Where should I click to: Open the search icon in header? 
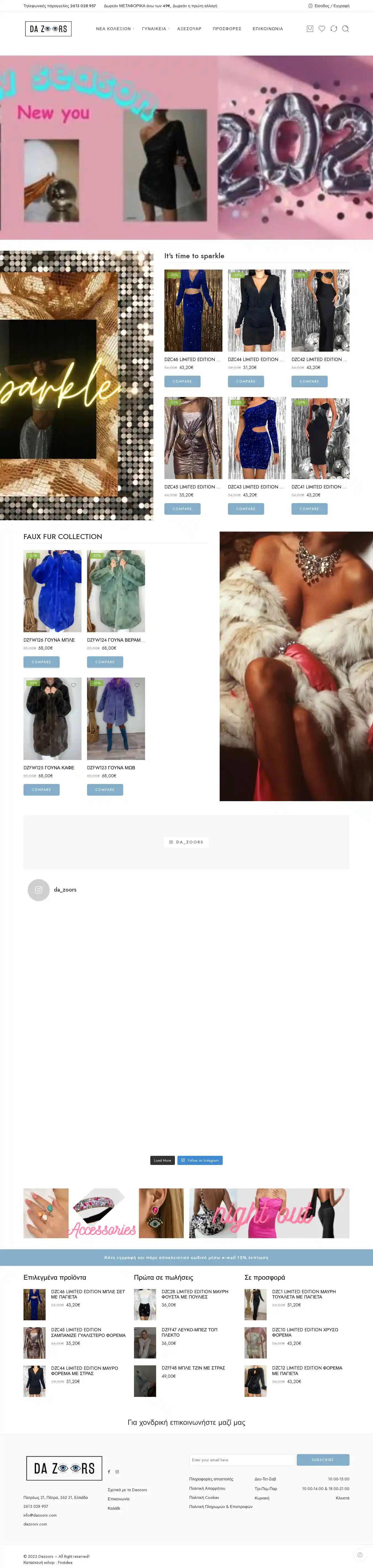coord(345,28)
